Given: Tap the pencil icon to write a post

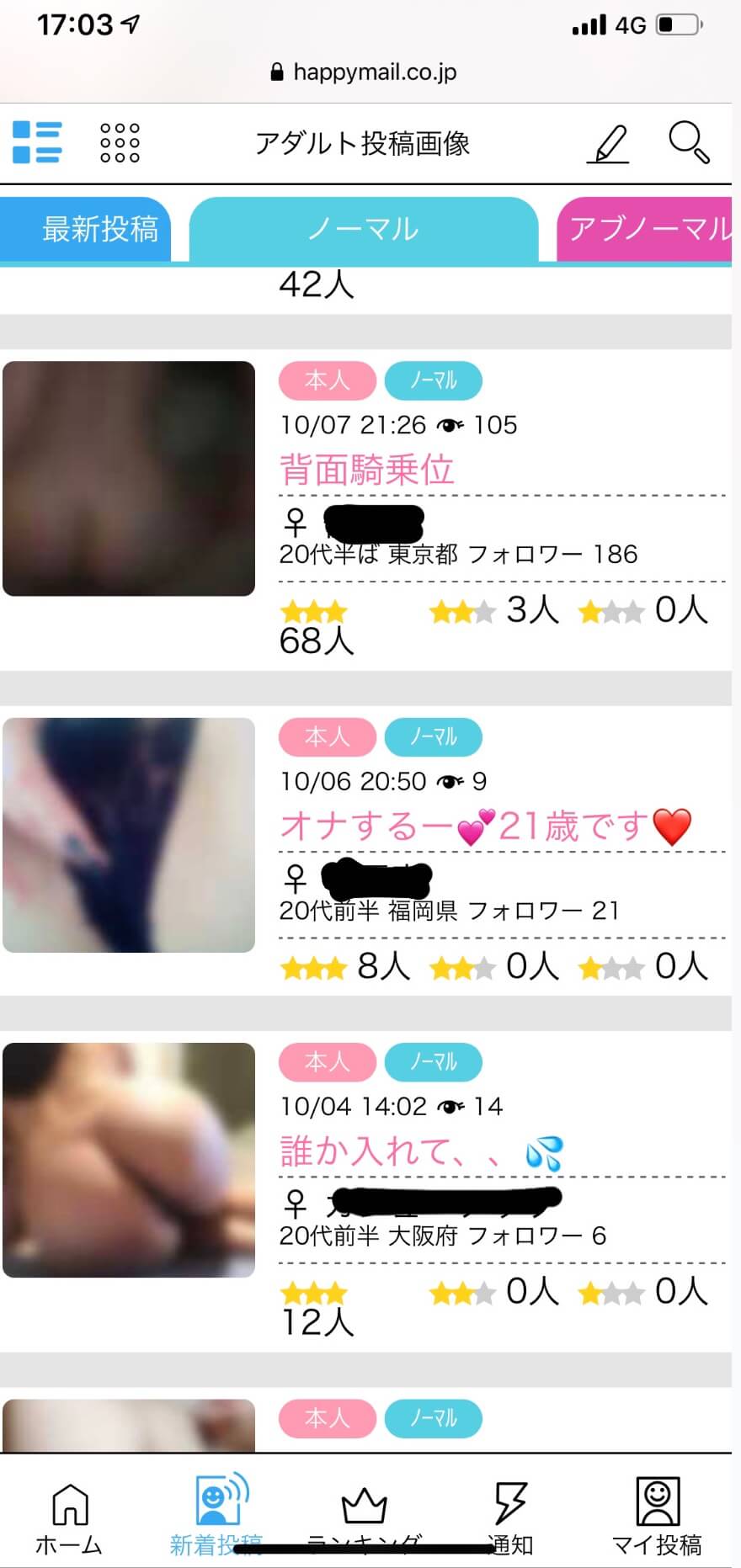Looking at the screenshot, I should click(608, 143).
